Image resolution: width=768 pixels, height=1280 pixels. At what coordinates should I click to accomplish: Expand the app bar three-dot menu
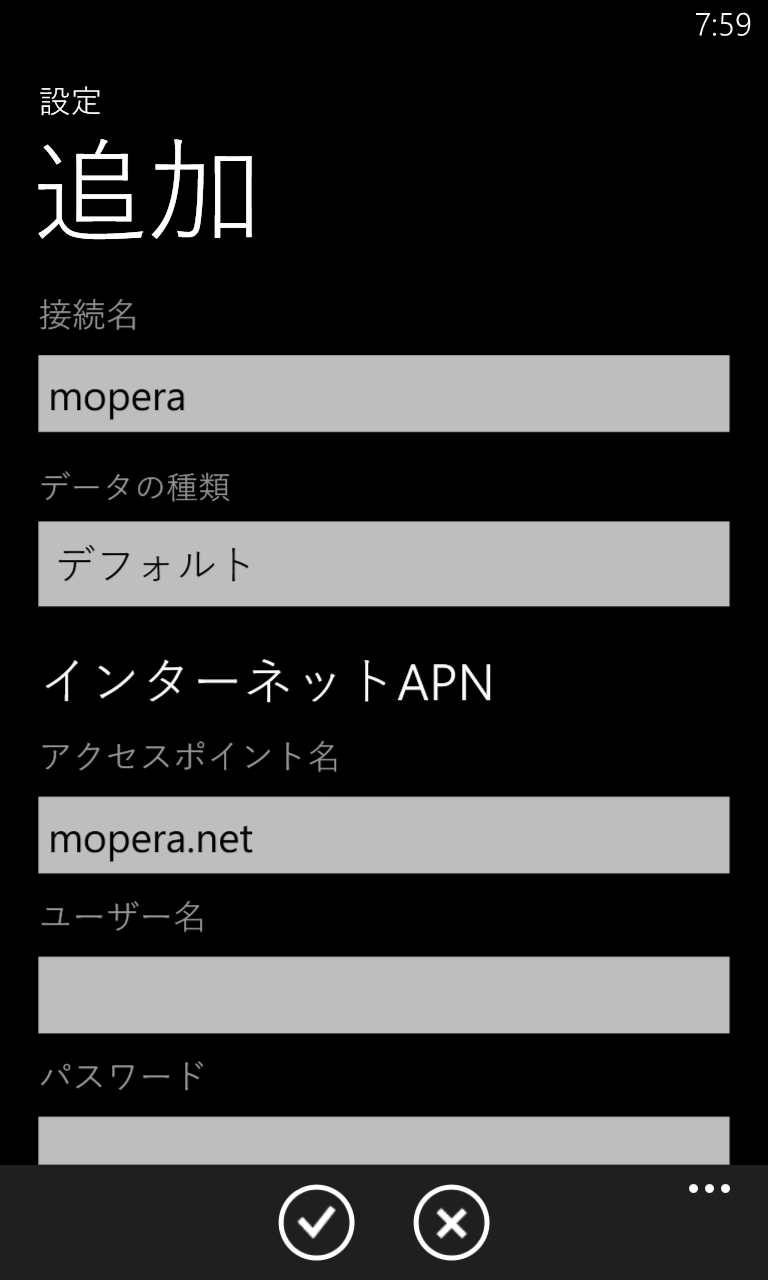tap(709, 1189)
